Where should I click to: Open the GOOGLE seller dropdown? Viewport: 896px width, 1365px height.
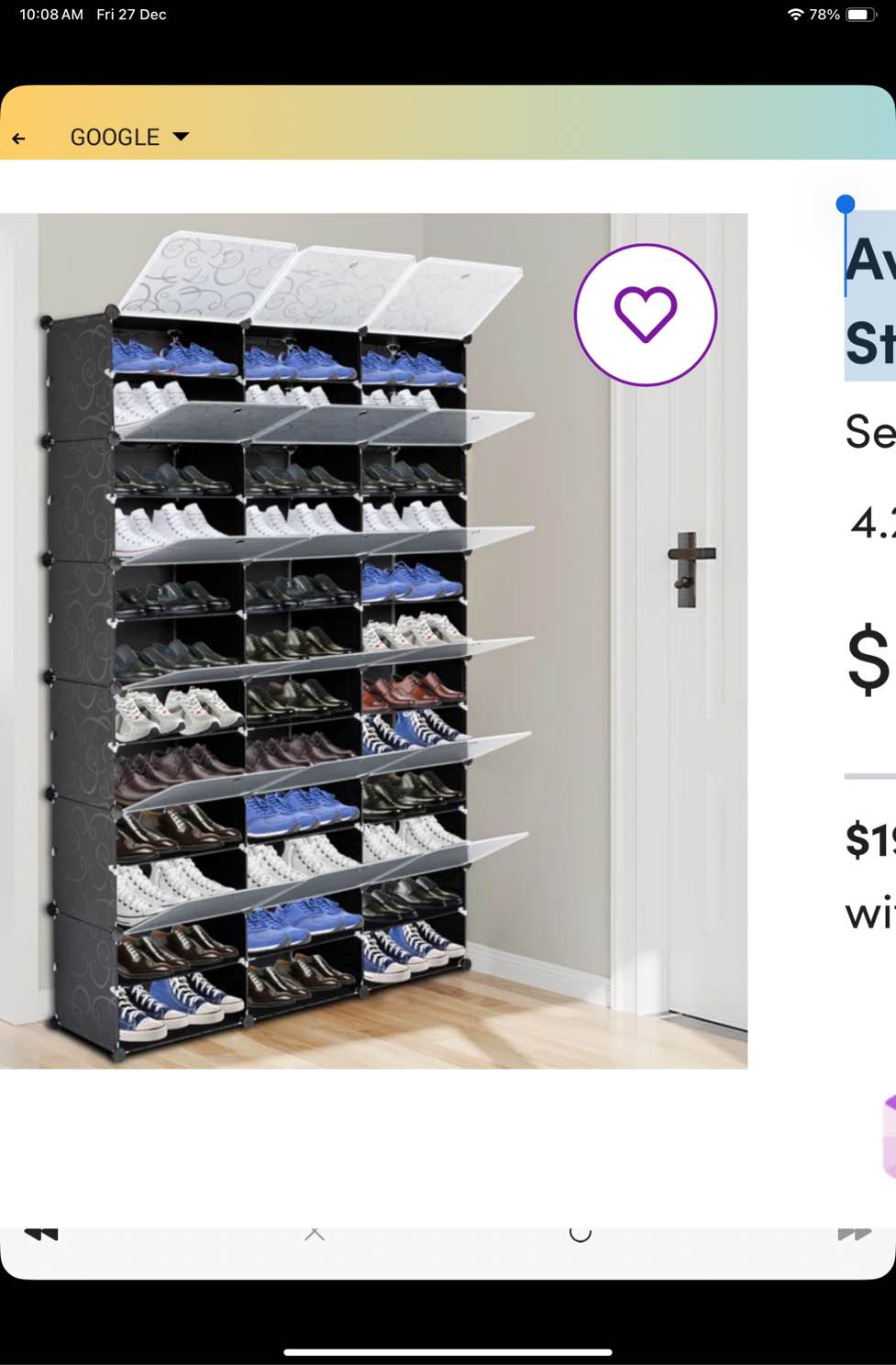click(x=181, y=137)
